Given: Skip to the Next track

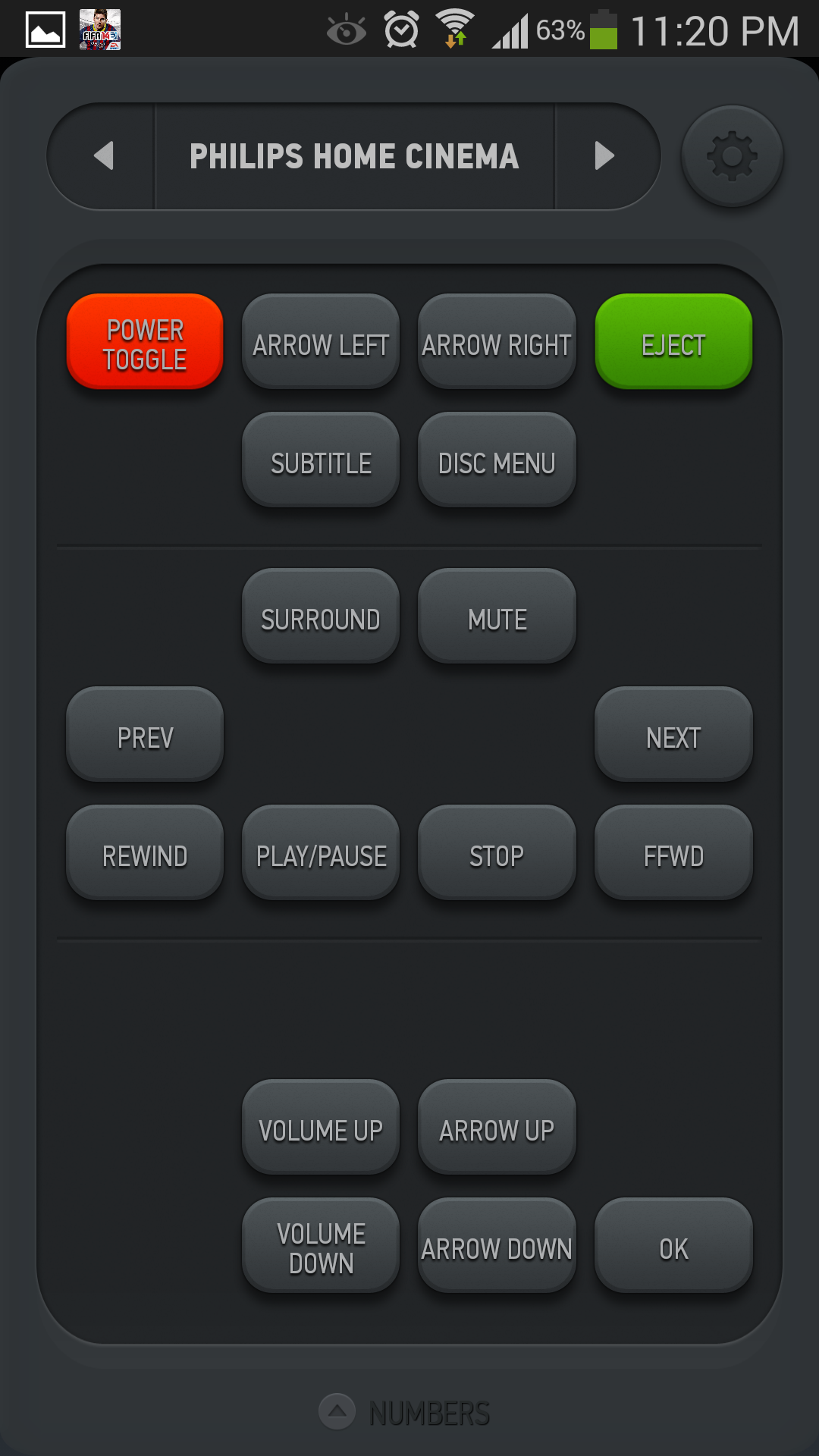Looking at the screenshot, I should pos(673,735).
